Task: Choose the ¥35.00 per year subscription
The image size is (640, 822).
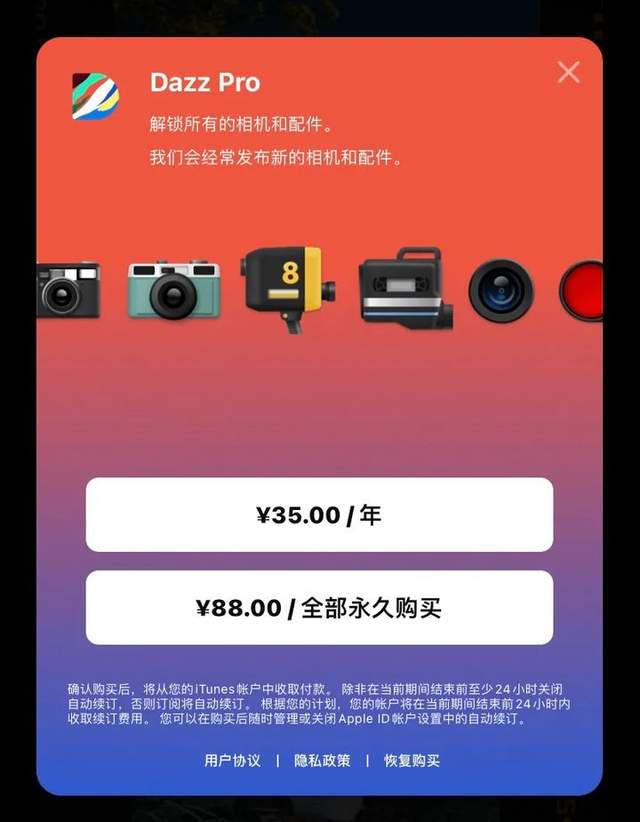Action: (x=319, y=515)
